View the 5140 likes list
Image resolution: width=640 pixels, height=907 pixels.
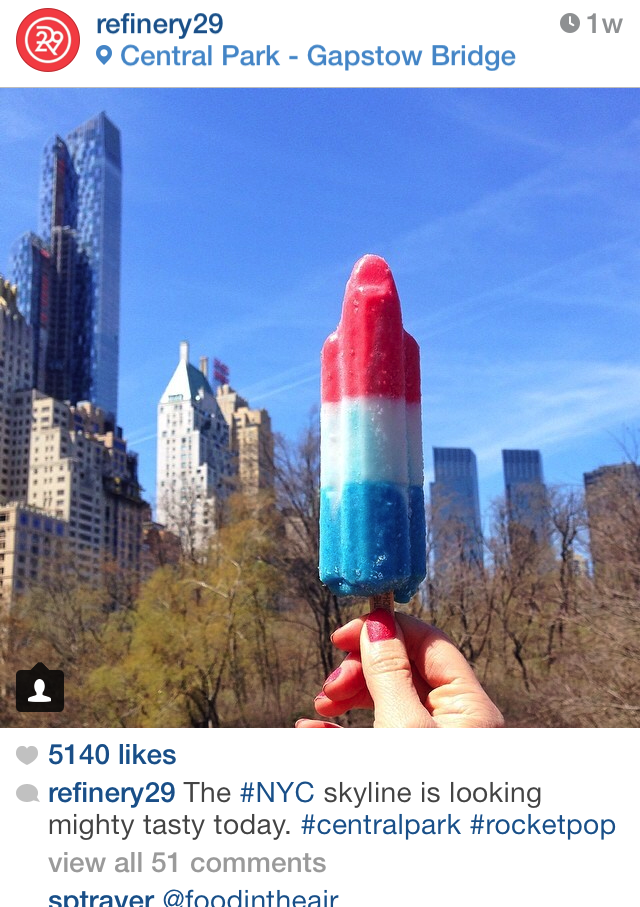111,755
